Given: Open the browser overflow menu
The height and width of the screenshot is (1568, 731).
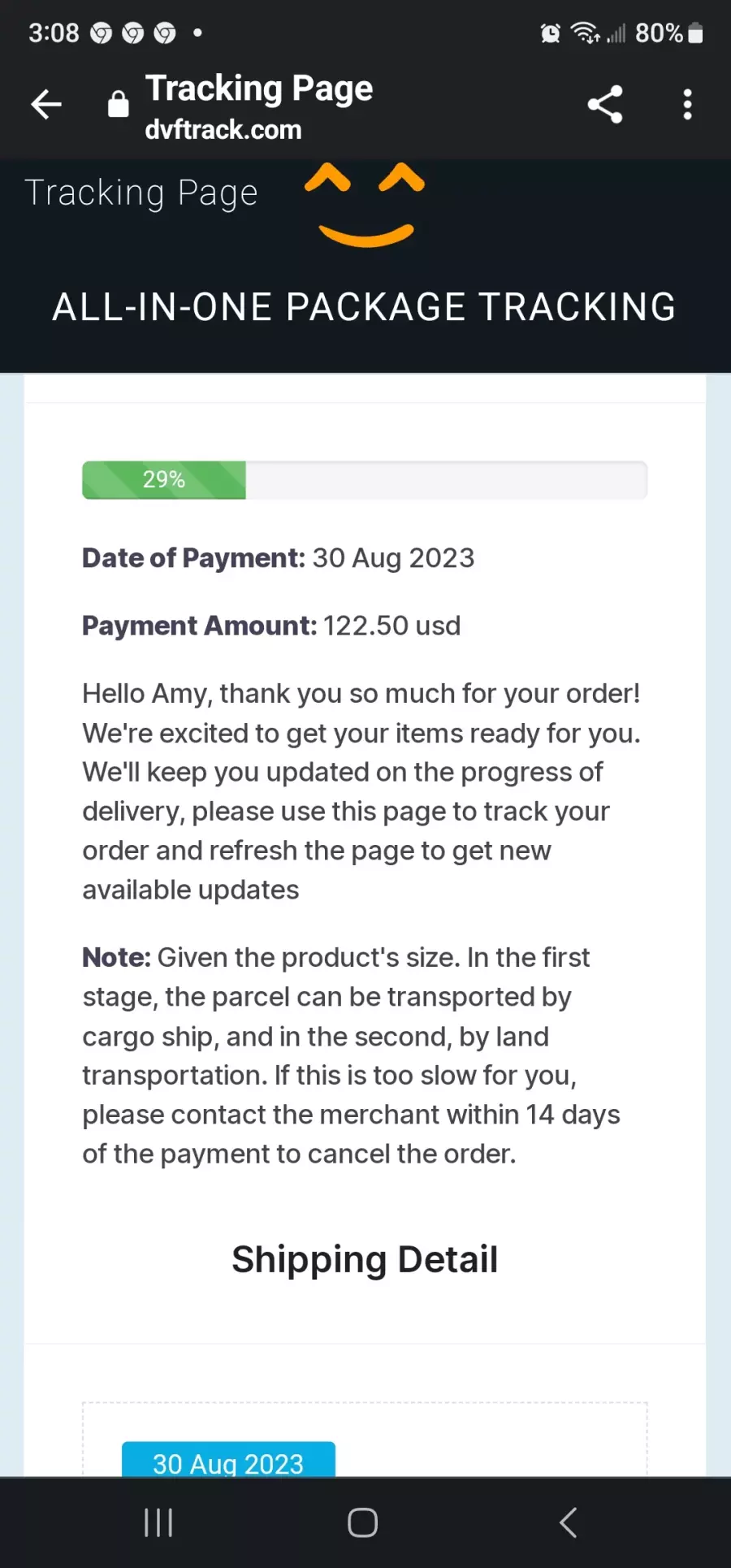Looking at the screenshot, I should 688,104.
